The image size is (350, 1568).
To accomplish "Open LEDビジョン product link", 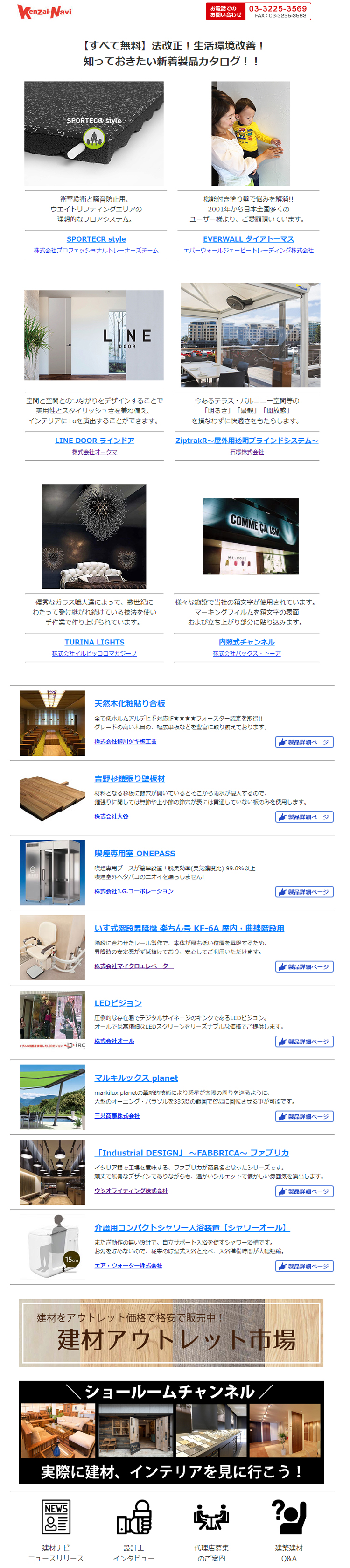I will tap(118, 1003).
